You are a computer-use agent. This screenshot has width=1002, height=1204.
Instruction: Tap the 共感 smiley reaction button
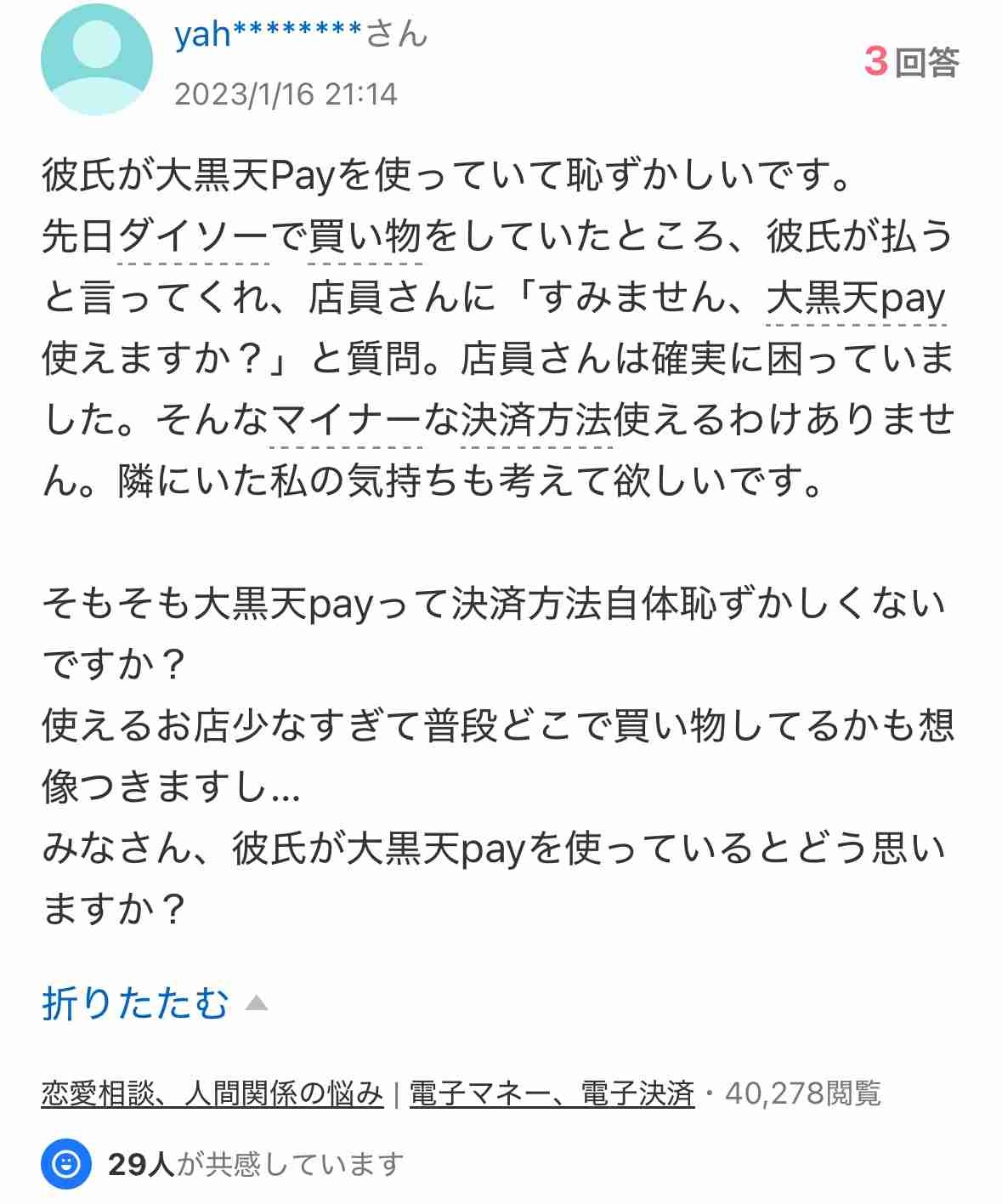[x=65, y=1163]
